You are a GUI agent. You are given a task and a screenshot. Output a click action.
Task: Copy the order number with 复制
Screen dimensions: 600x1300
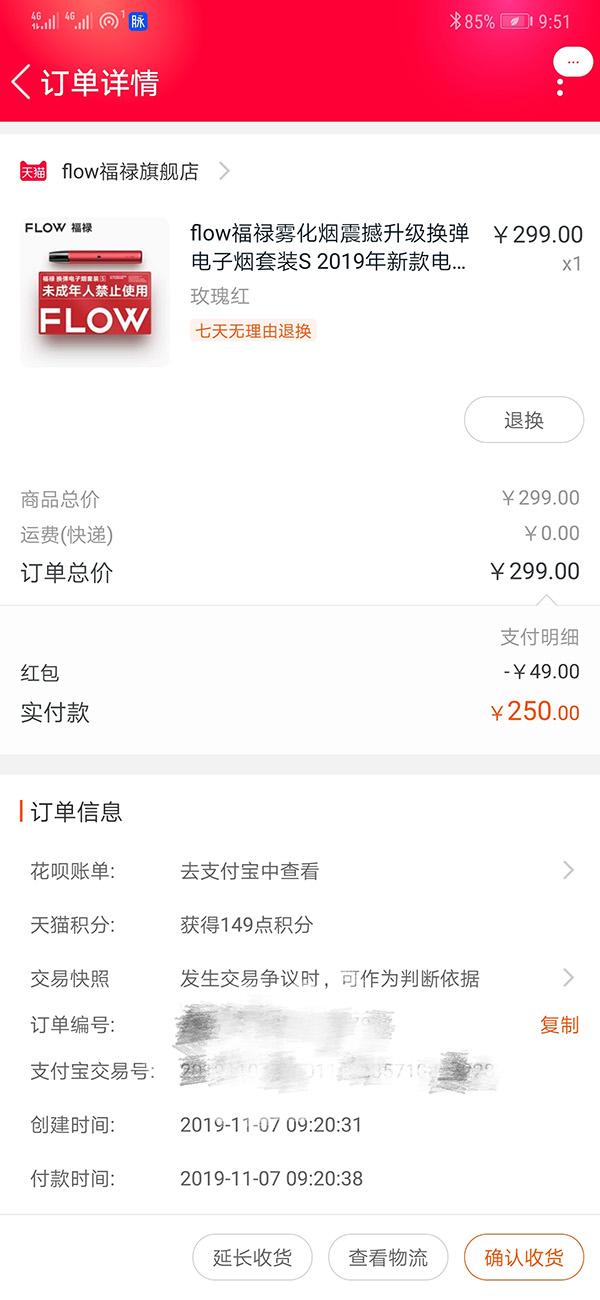click(559, 1025)
